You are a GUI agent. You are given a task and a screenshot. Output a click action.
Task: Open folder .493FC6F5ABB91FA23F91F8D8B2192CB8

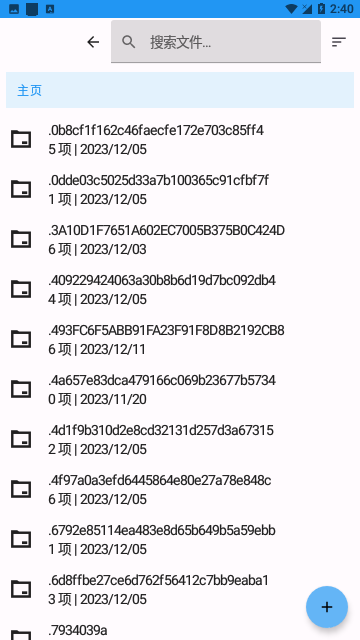pos(180,340)
